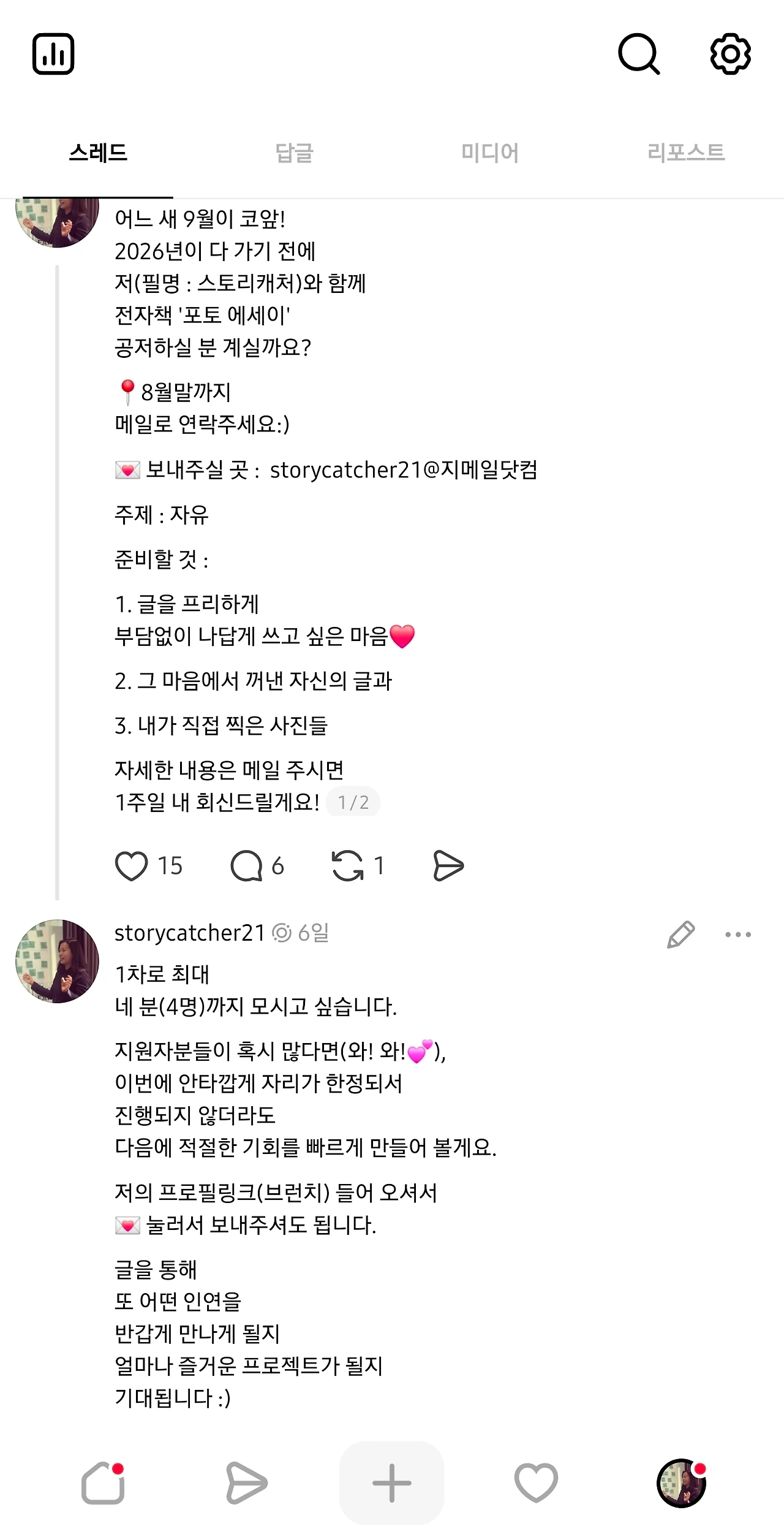Switch to the 답글 tab
The height and width of the screenshot is (1537, 784).
pos(294,152)
